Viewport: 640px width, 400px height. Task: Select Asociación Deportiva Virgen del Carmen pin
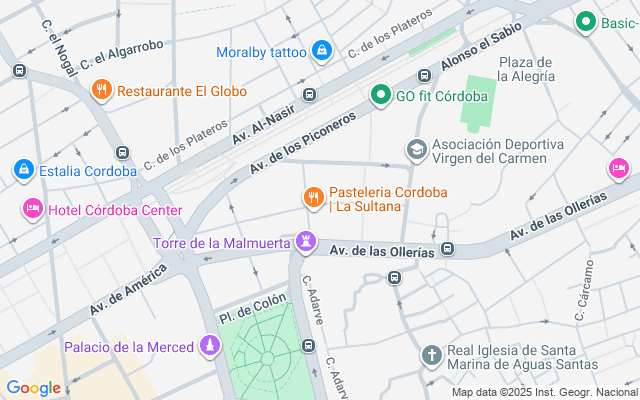[x=416, y=150]
